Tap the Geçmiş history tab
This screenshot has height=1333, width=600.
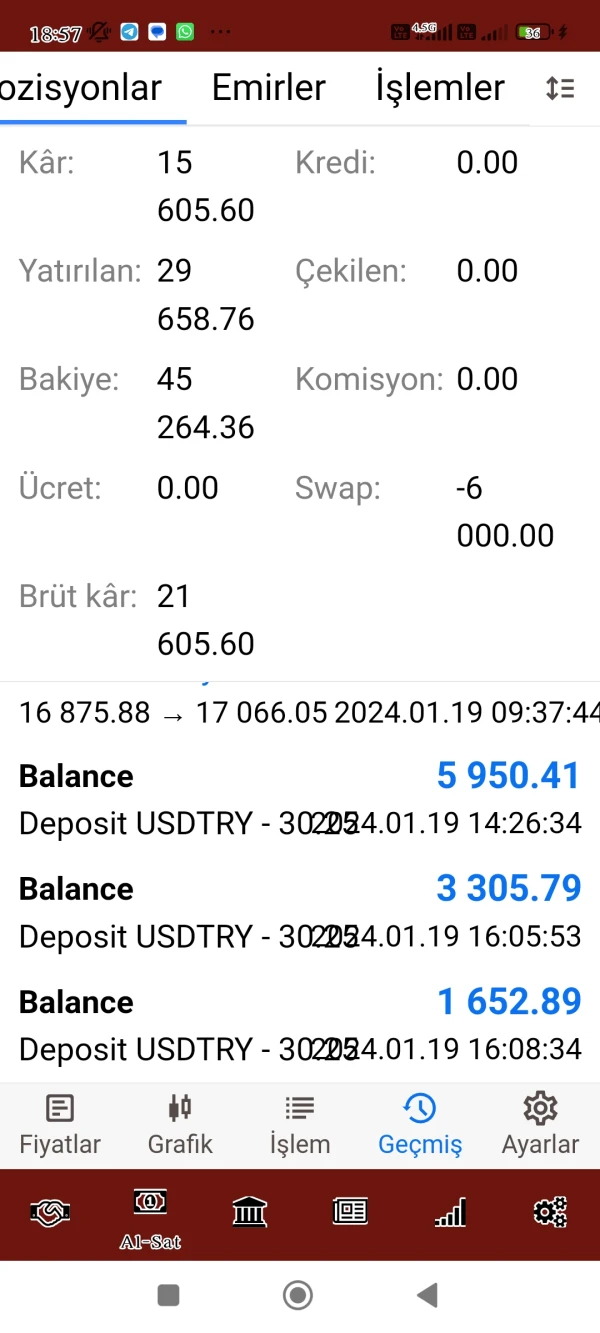pyautogui.click(x=420, y=1125)
